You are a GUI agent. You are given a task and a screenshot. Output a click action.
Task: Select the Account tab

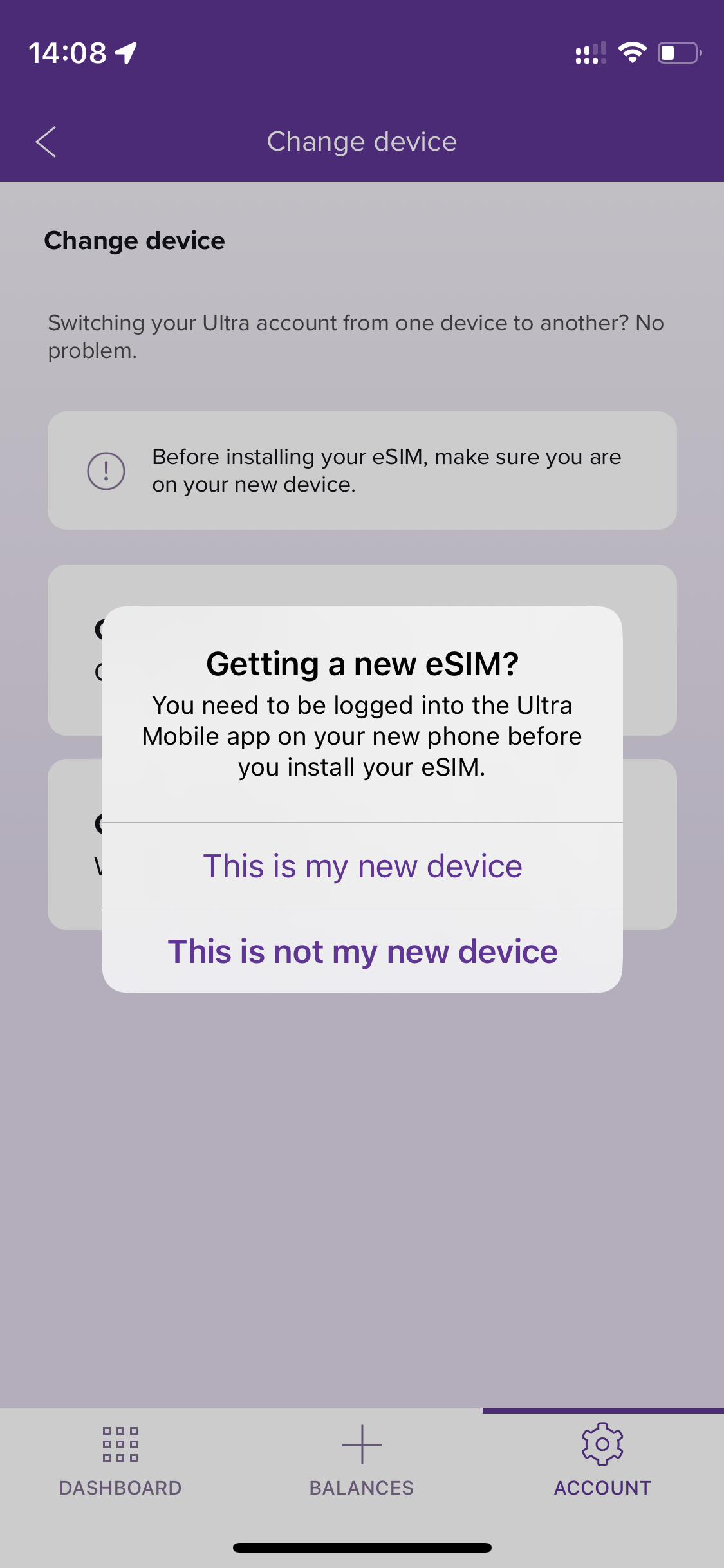click(602, 1460)
